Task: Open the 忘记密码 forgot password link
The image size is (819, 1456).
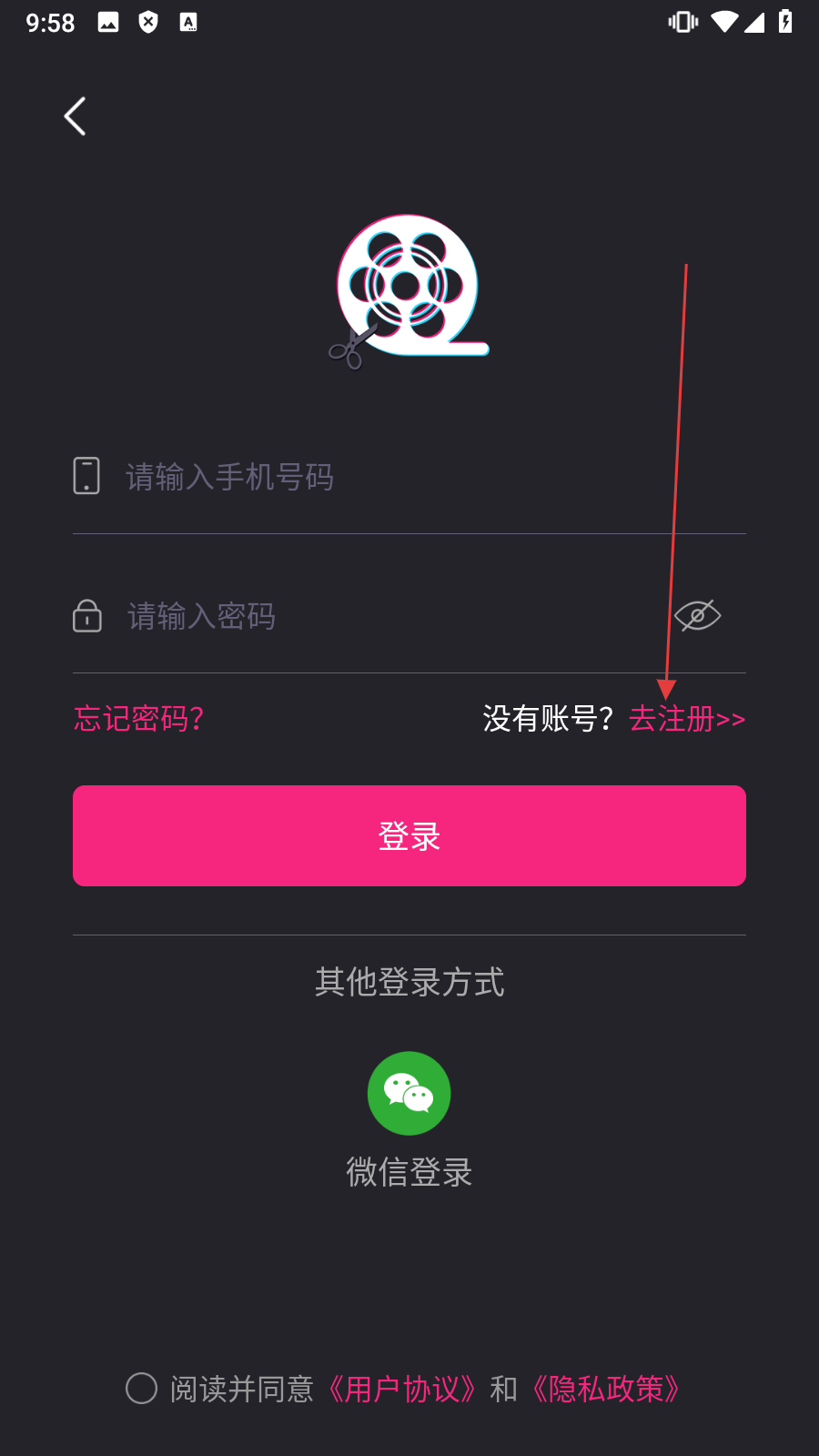Action: tap(138, 719)
